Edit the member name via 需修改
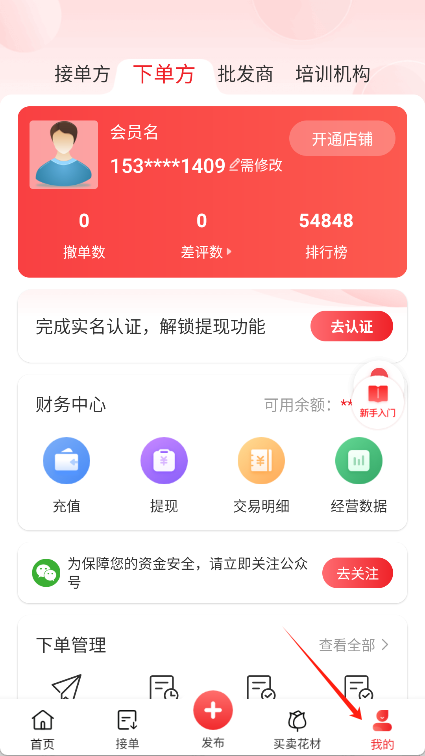This screenshot has height=756, width=425. 256,165
